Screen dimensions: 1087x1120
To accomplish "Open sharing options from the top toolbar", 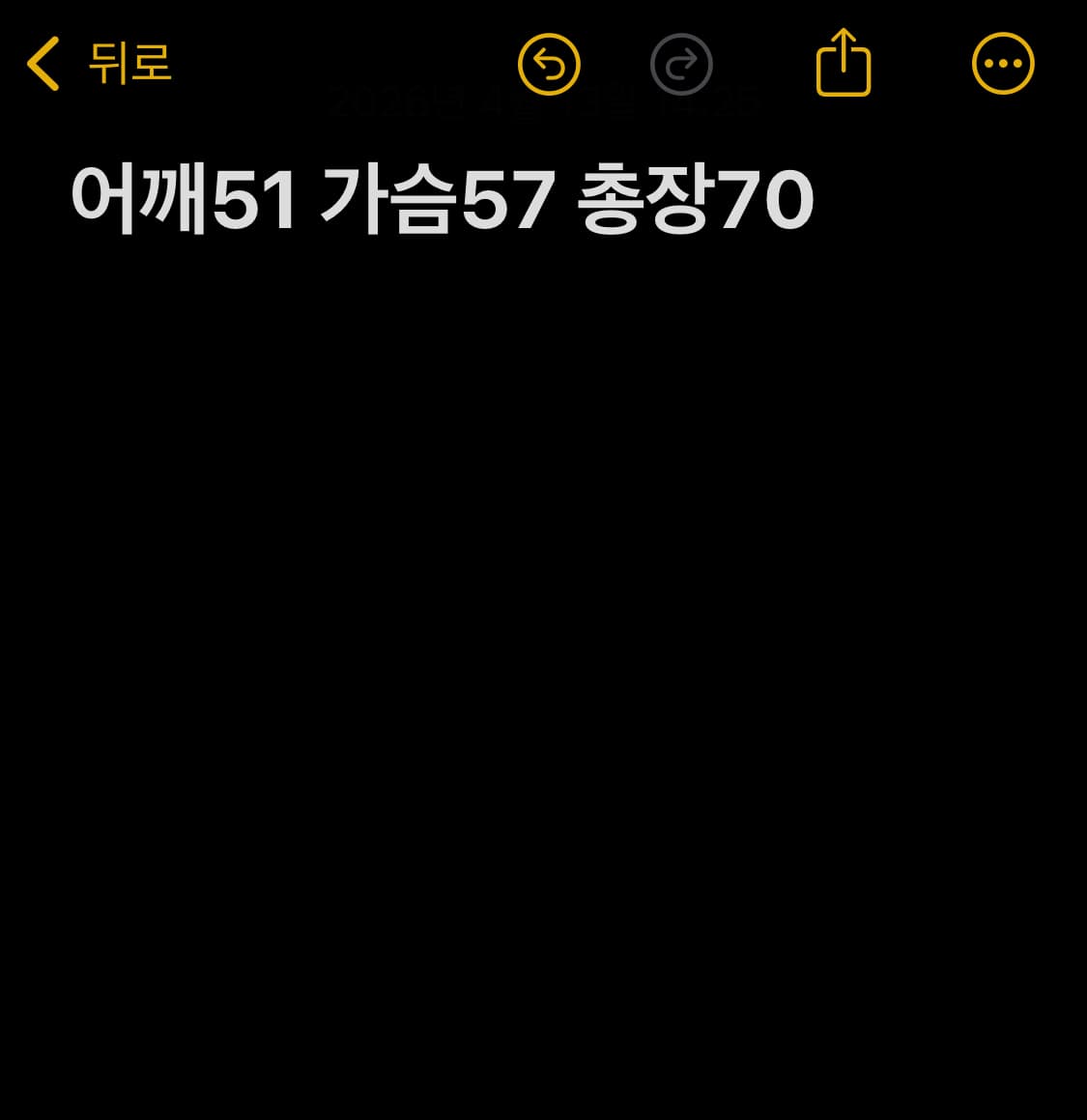I will (843, 62).
